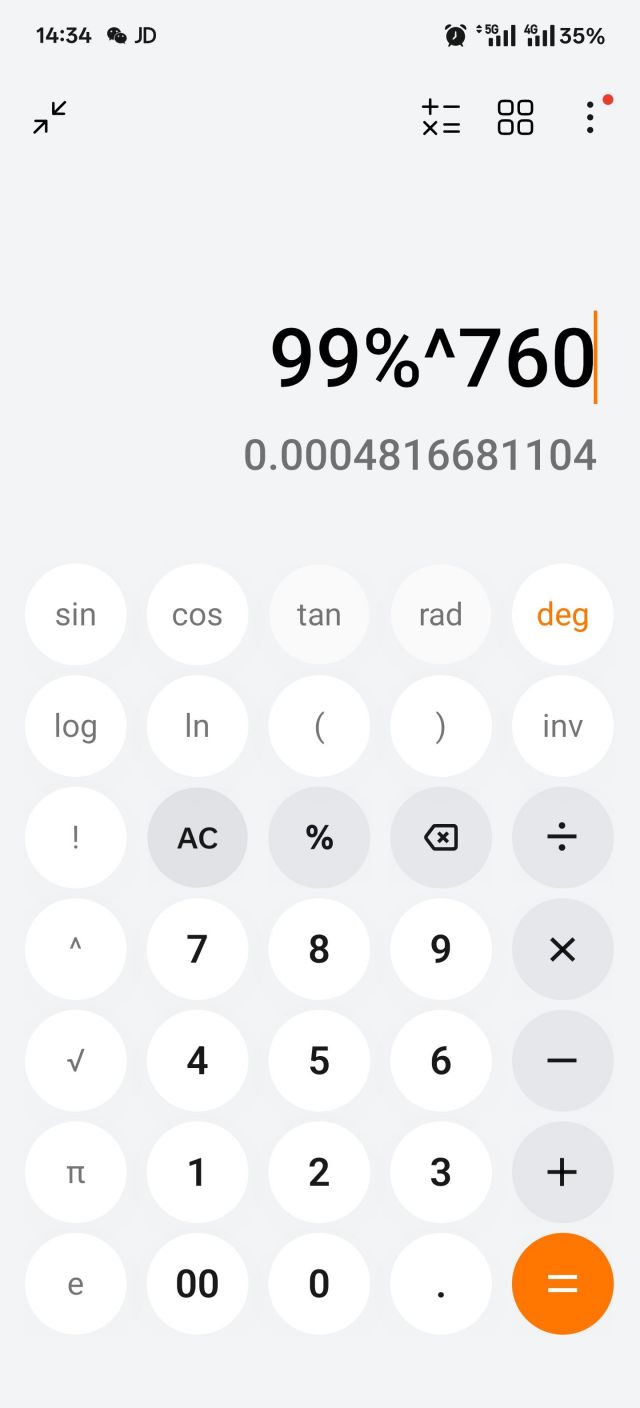Switch angle mode to rad
640x1408 pixels.
click(440, 614)
